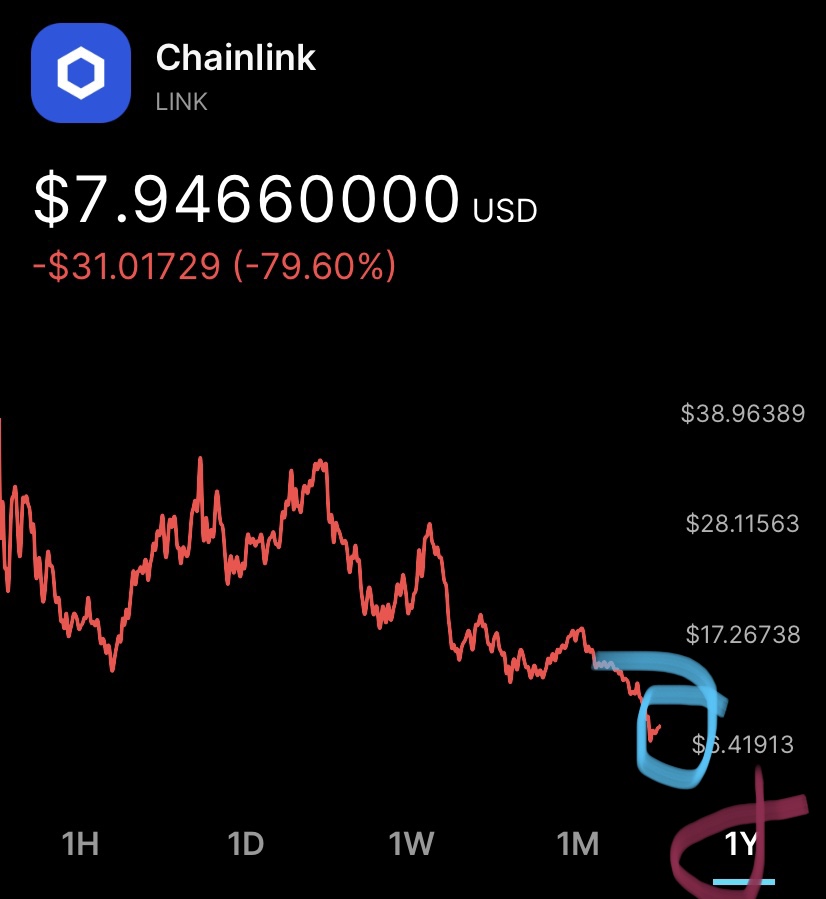
Task: Change chart range to 1M
Action: point(577,845)
